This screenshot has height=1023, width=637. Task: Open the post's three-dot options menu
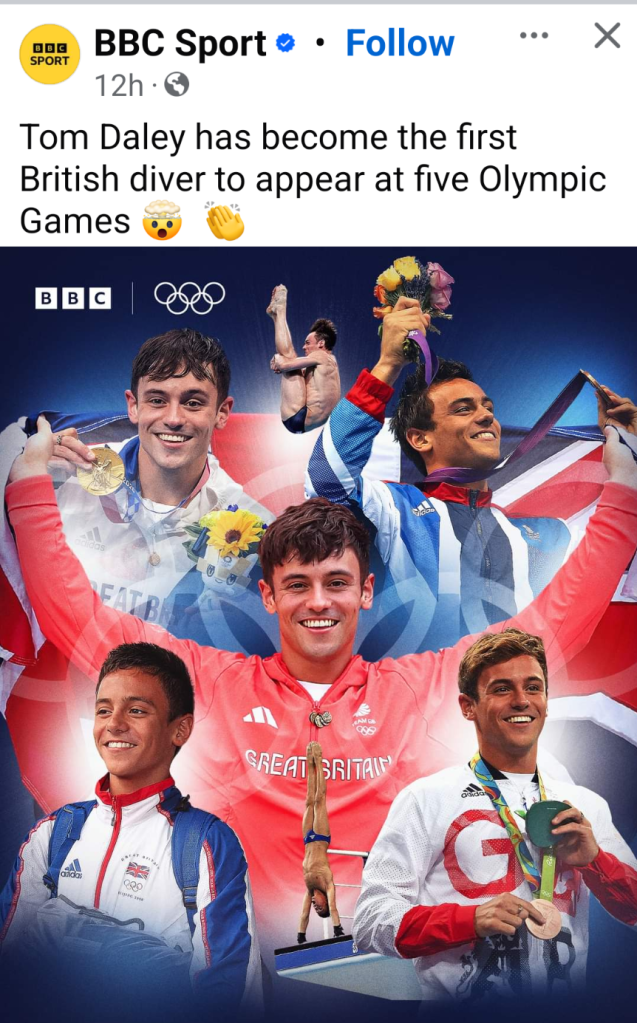pos(534,36)
